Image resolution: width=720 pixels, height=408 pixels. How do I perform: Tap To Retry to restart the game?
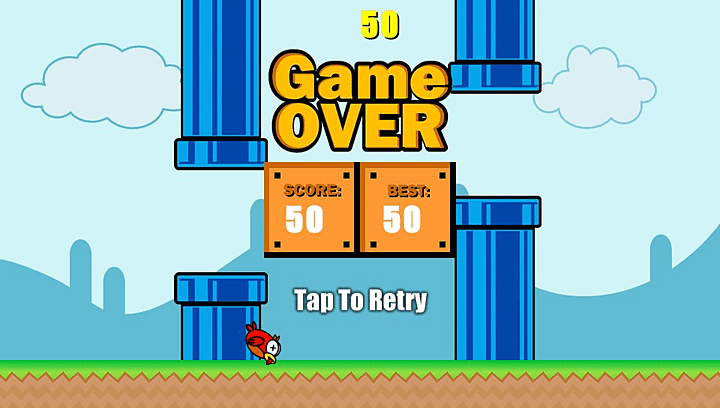[x=360, y=300]
